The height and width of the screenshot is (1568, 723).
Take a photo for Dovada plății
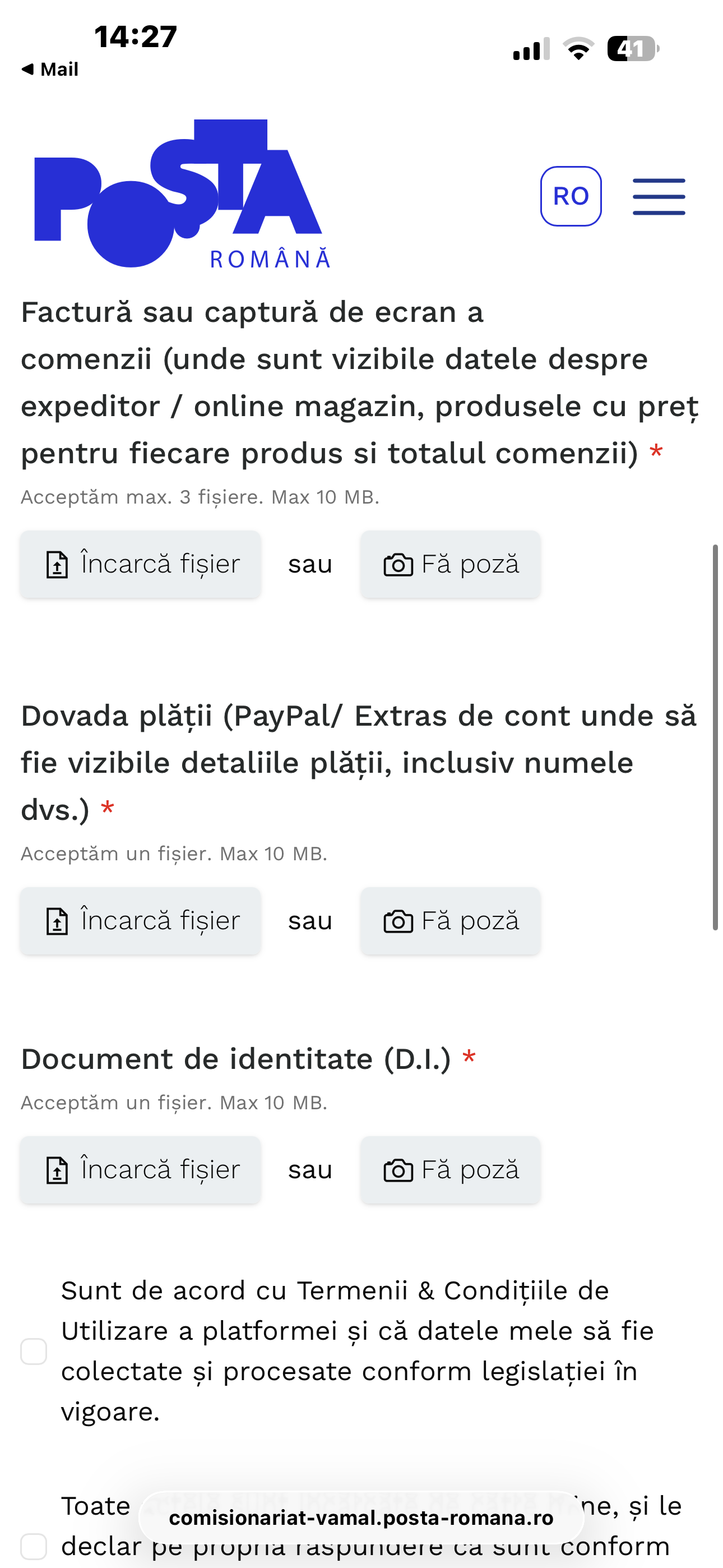[451, 921]
